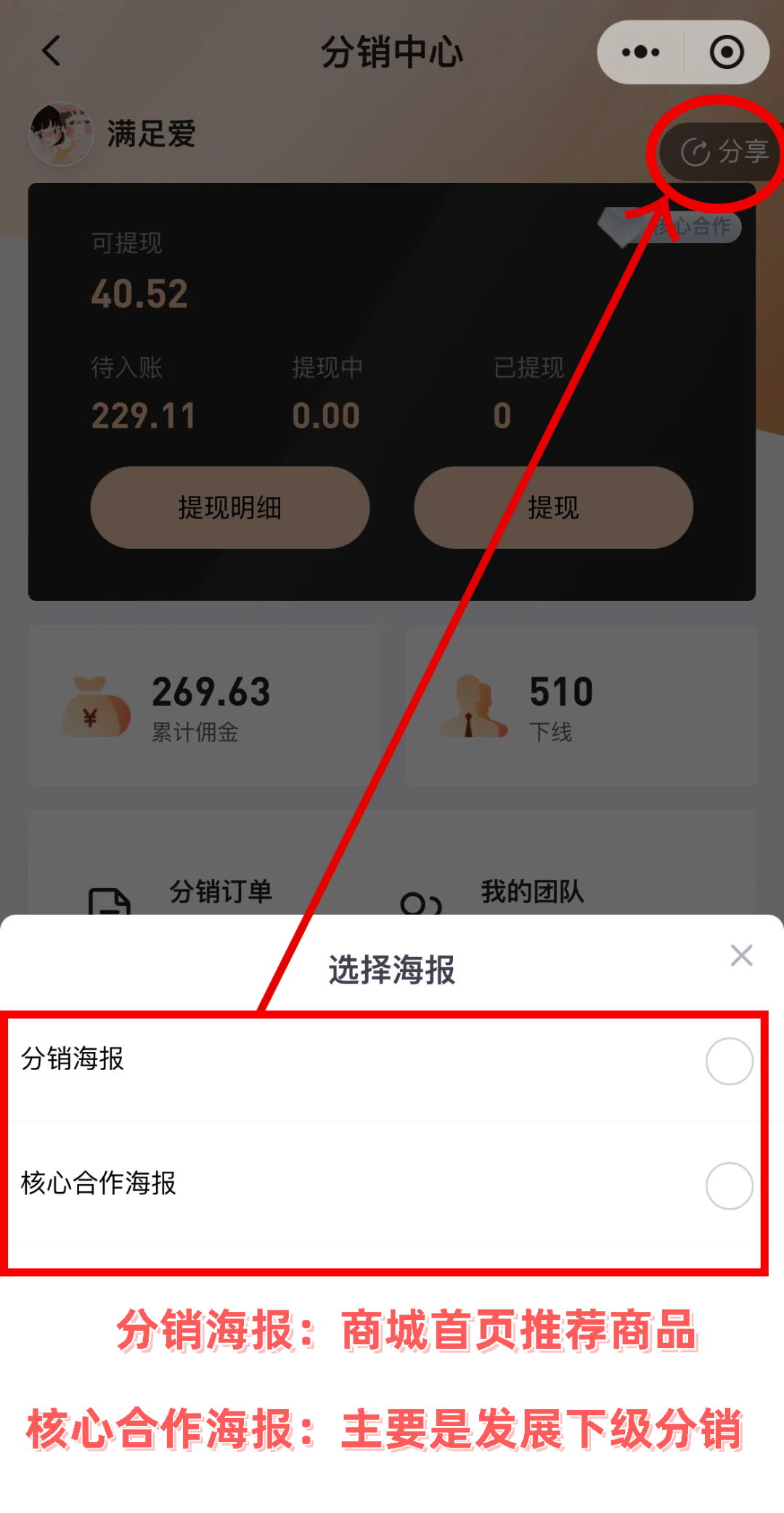Open the mini program more menu
The height and width of the screenshot is (1513, 784).
click(640, 52)
